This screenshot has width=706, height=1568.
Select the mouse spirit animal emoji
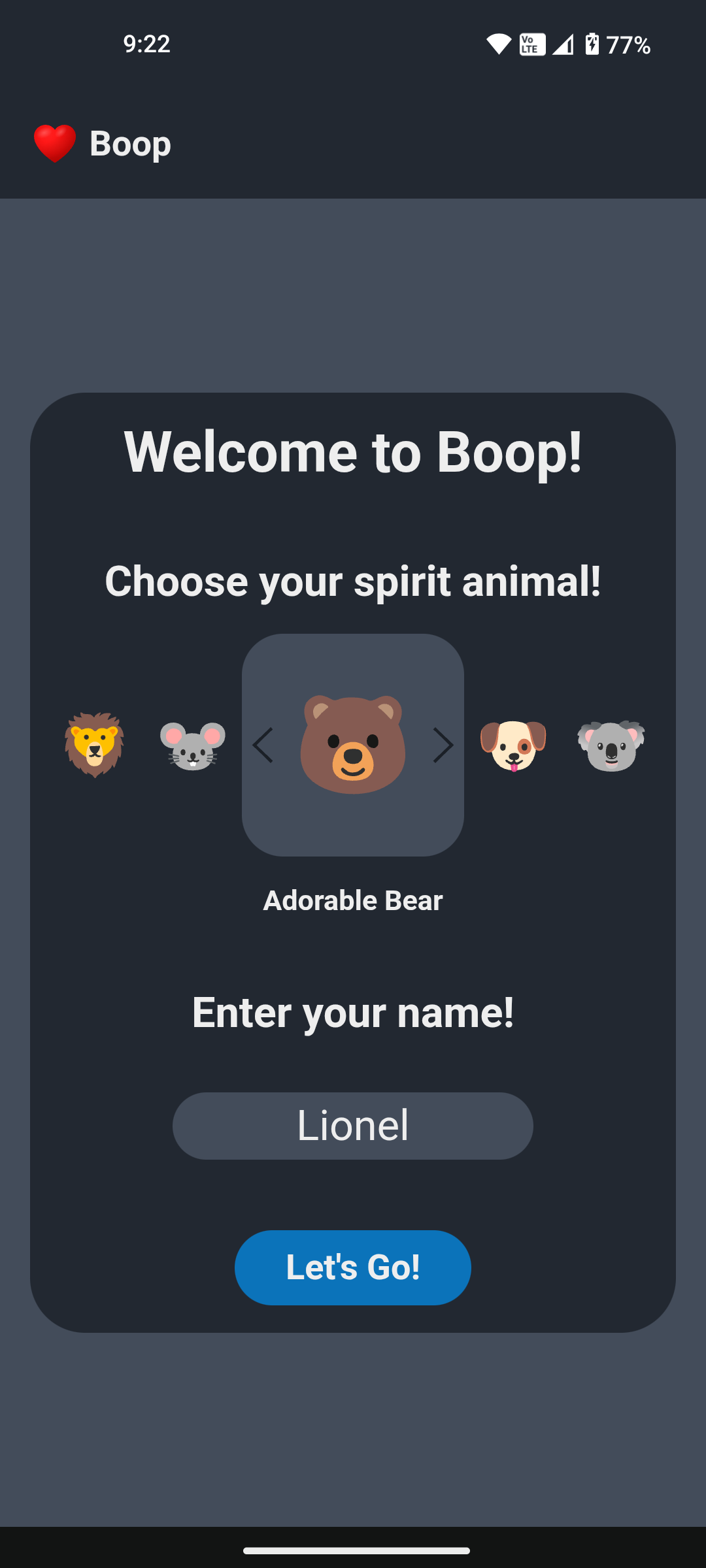[x=193, y=747]
